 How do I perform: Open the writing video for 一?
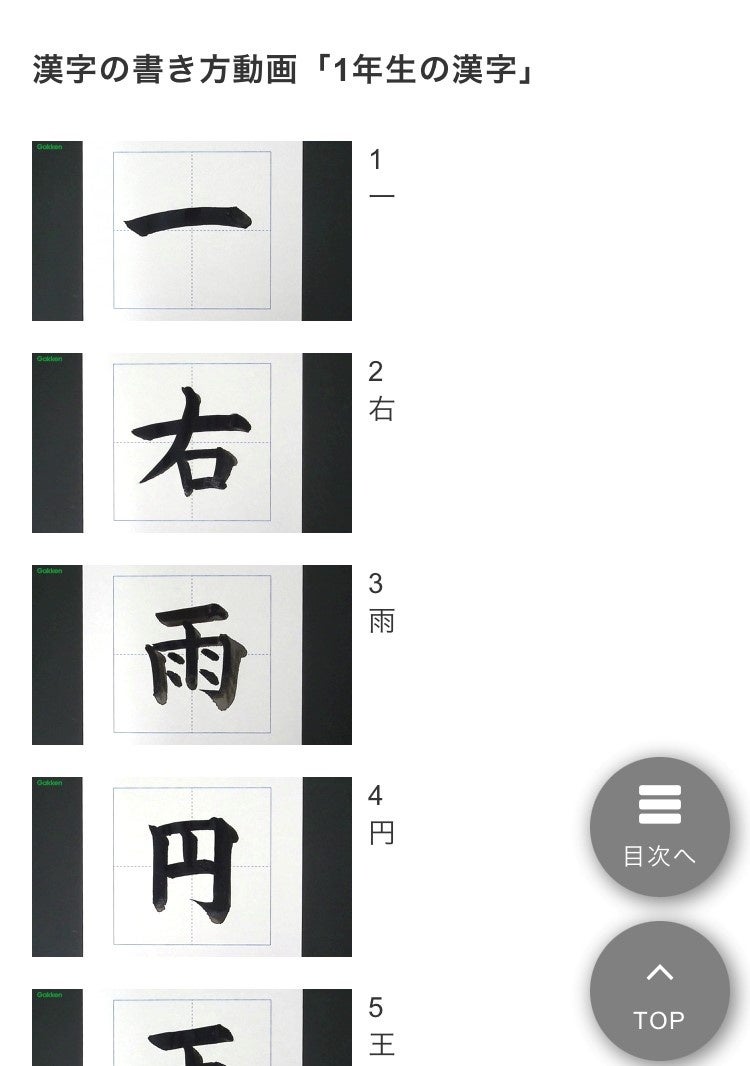(x=192, y=231)
